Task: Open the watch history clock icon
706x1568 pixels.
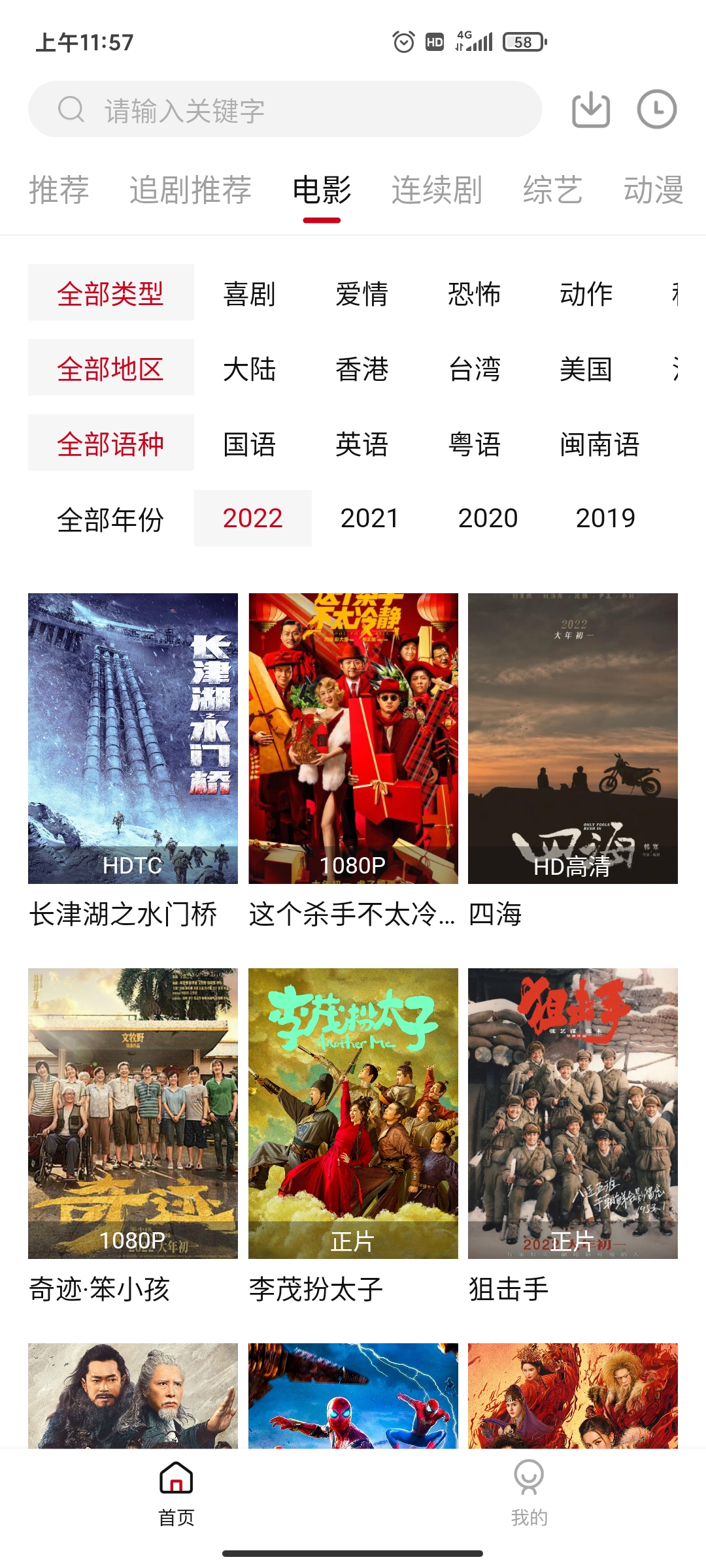Action: (657, 109)
